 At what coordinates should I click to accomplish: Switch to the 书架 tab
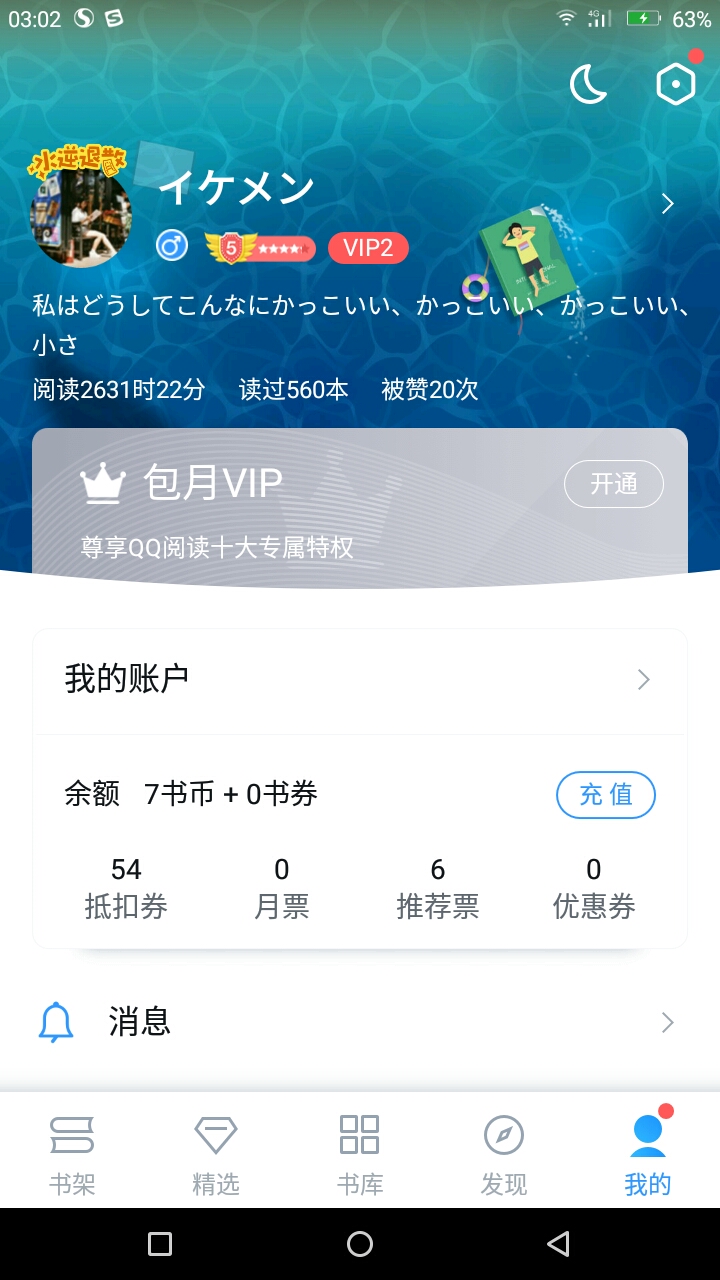(x=72, y=1155)
